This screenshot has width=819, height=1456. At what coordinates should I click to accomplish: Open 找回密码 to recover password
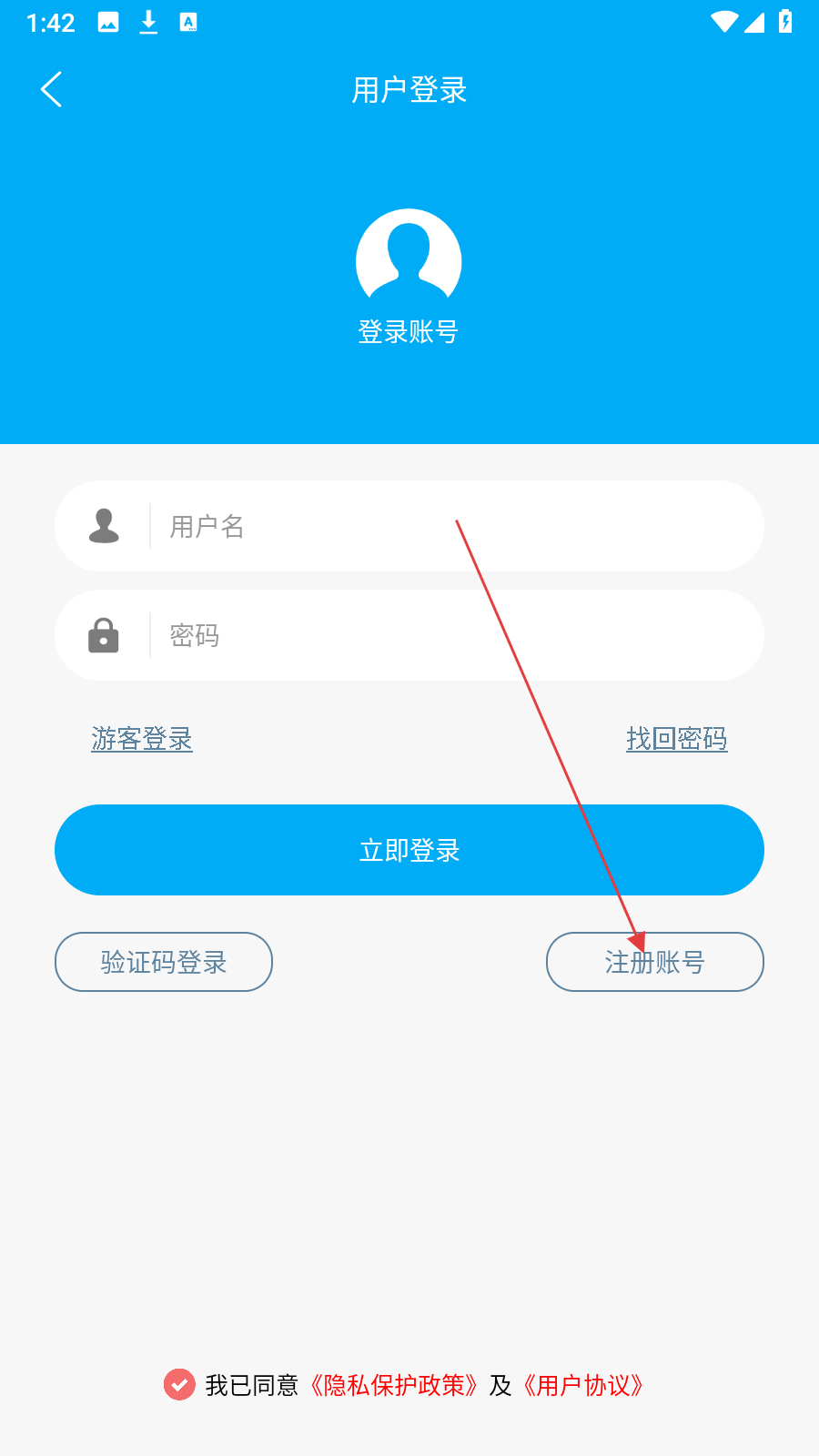(676, 738)
